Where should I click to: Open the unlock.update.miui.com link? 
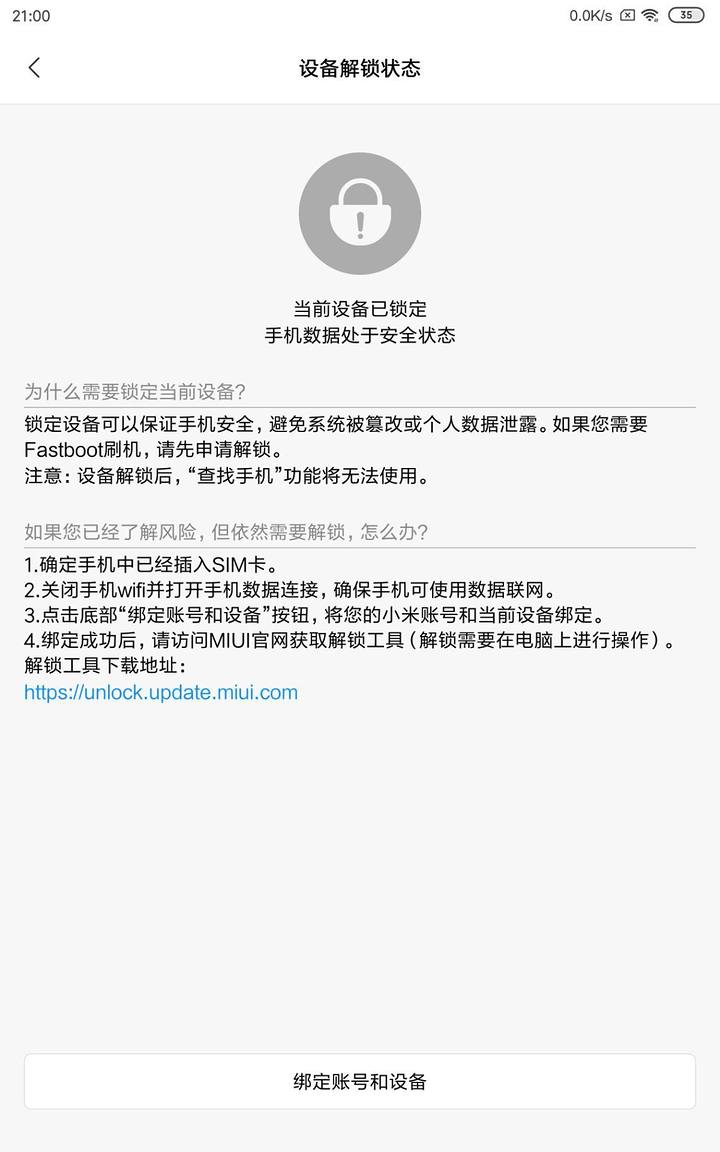tap(161, 692)
